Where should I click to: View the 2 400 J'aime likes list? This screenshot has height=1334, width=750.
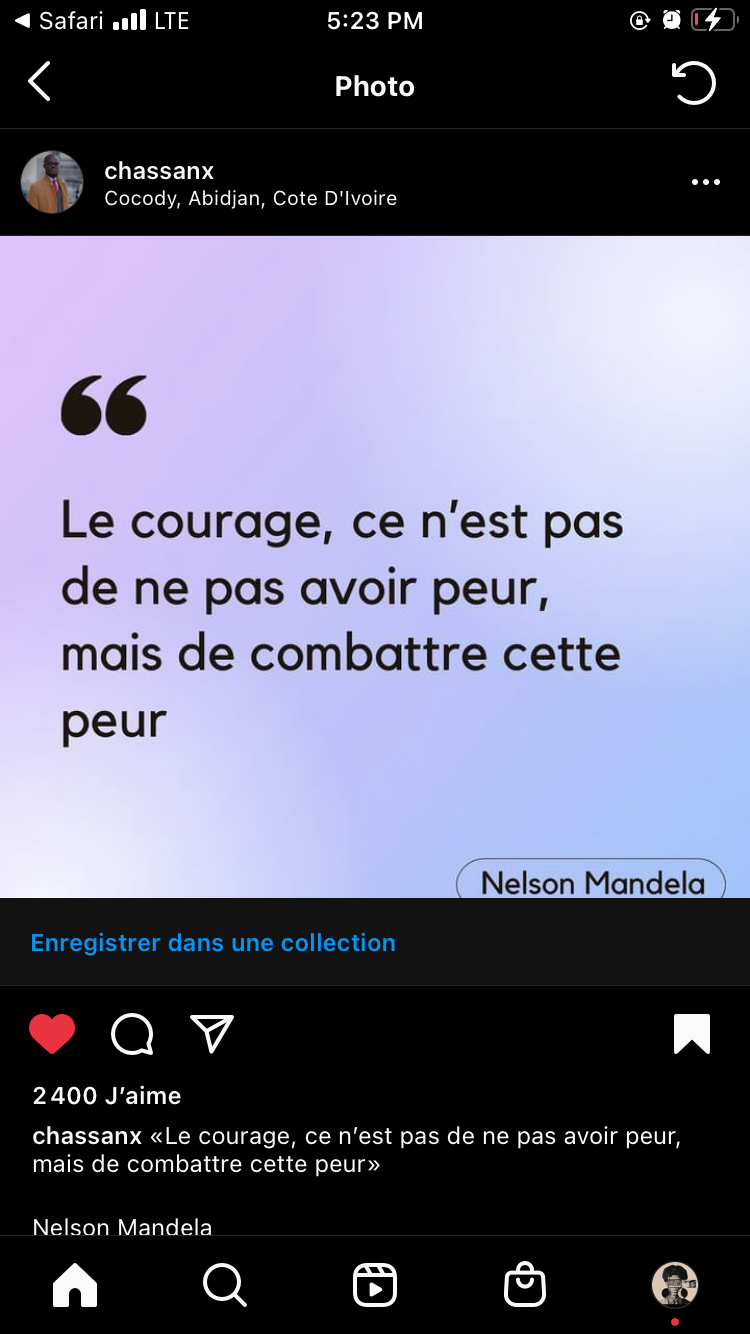coord(107,1095)
